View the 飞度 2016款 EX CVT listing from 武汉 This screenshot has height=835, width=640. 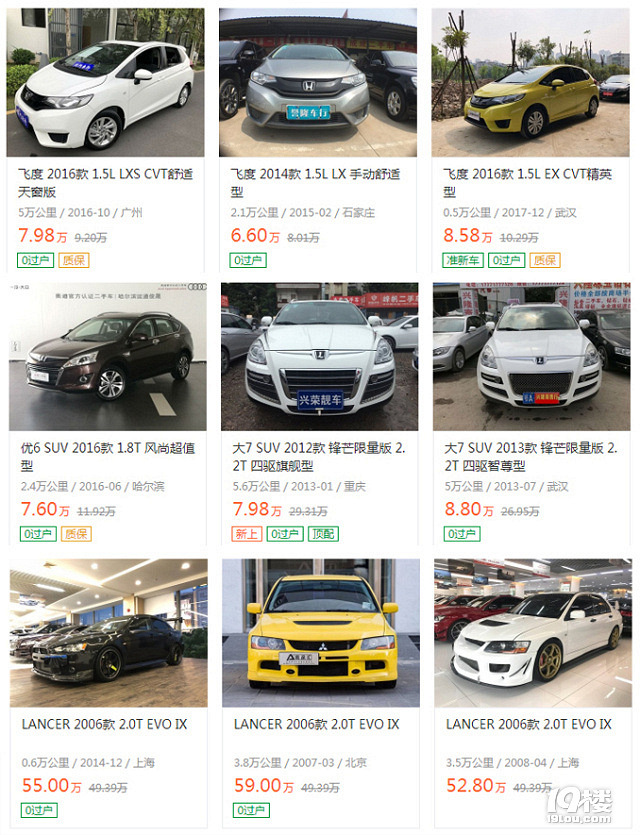(x=530, y=182)
